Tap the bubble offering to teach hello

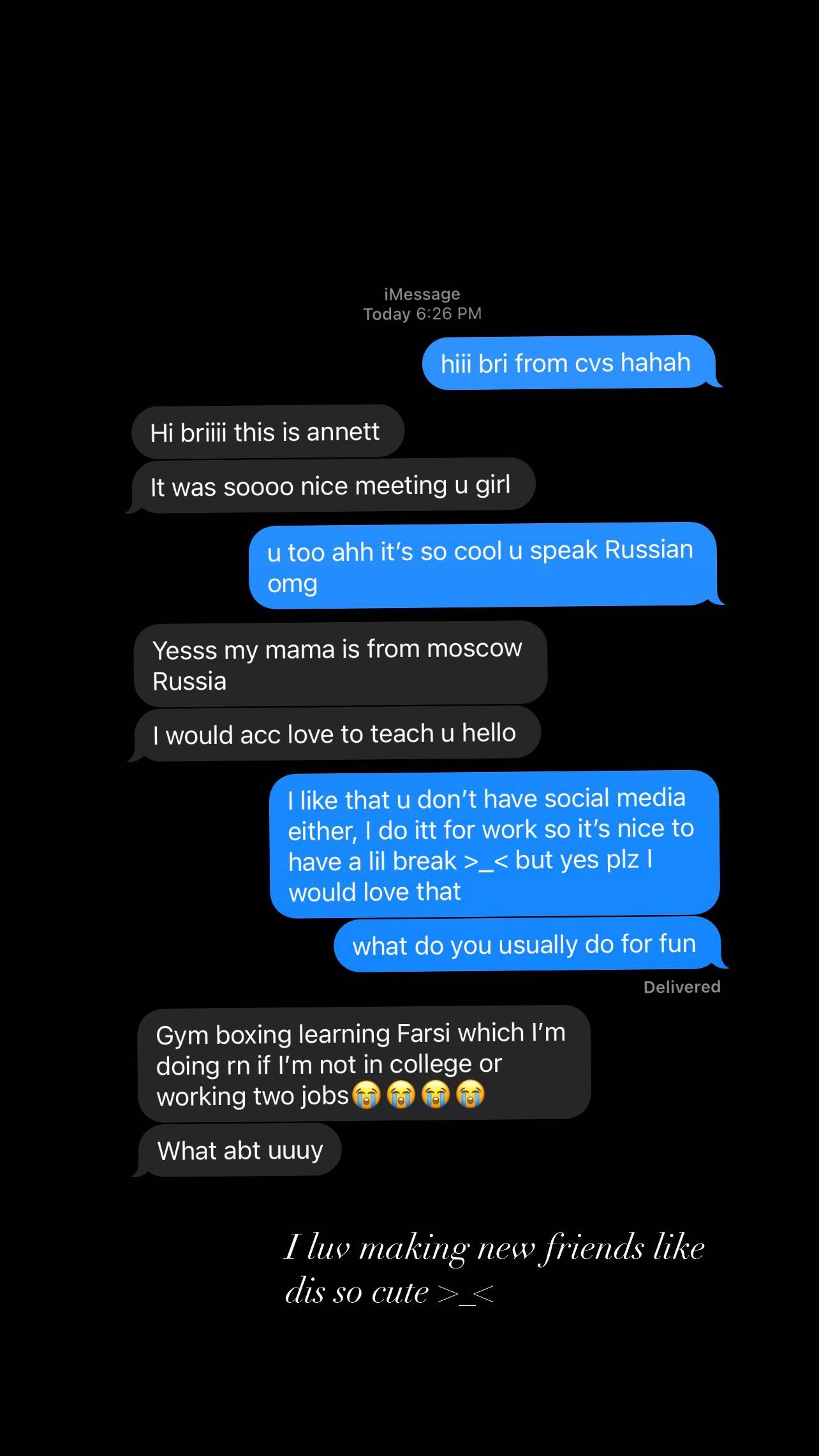tap(335, 733)
